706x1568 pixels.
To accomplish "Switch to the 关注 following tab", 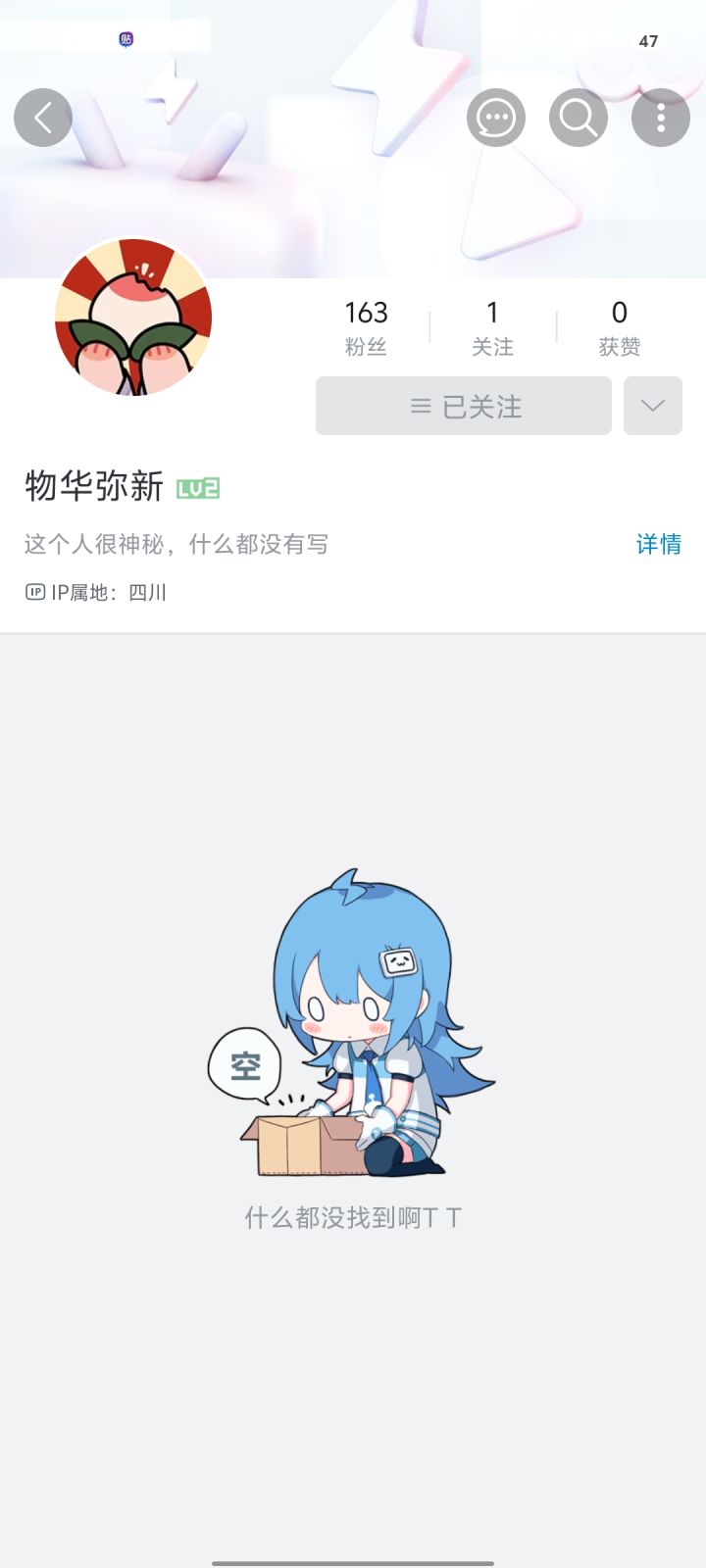I will click(492, 325).
